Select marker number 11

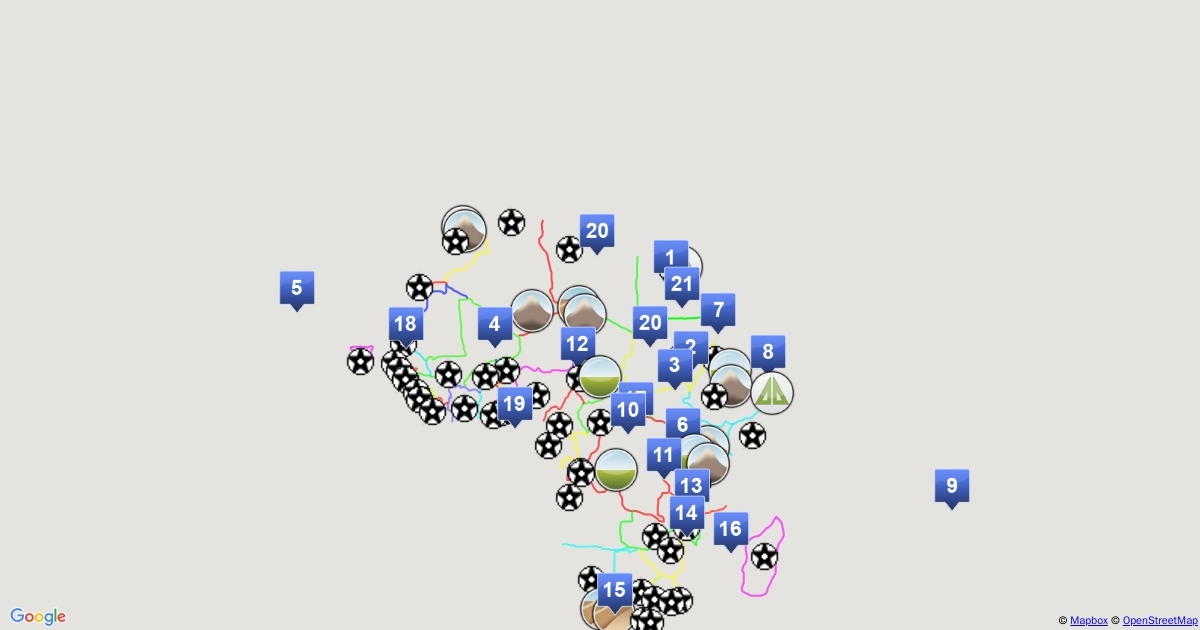[663, 455]
